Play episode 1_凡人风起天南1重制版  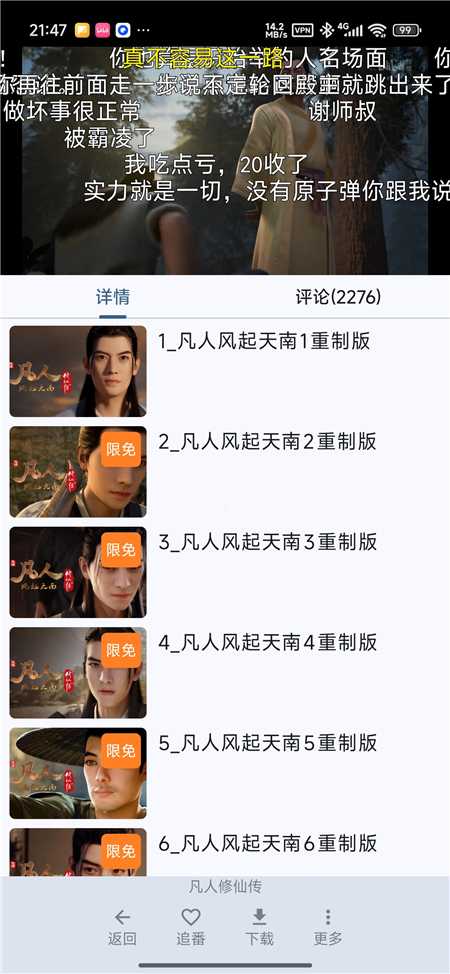[225, 371]
